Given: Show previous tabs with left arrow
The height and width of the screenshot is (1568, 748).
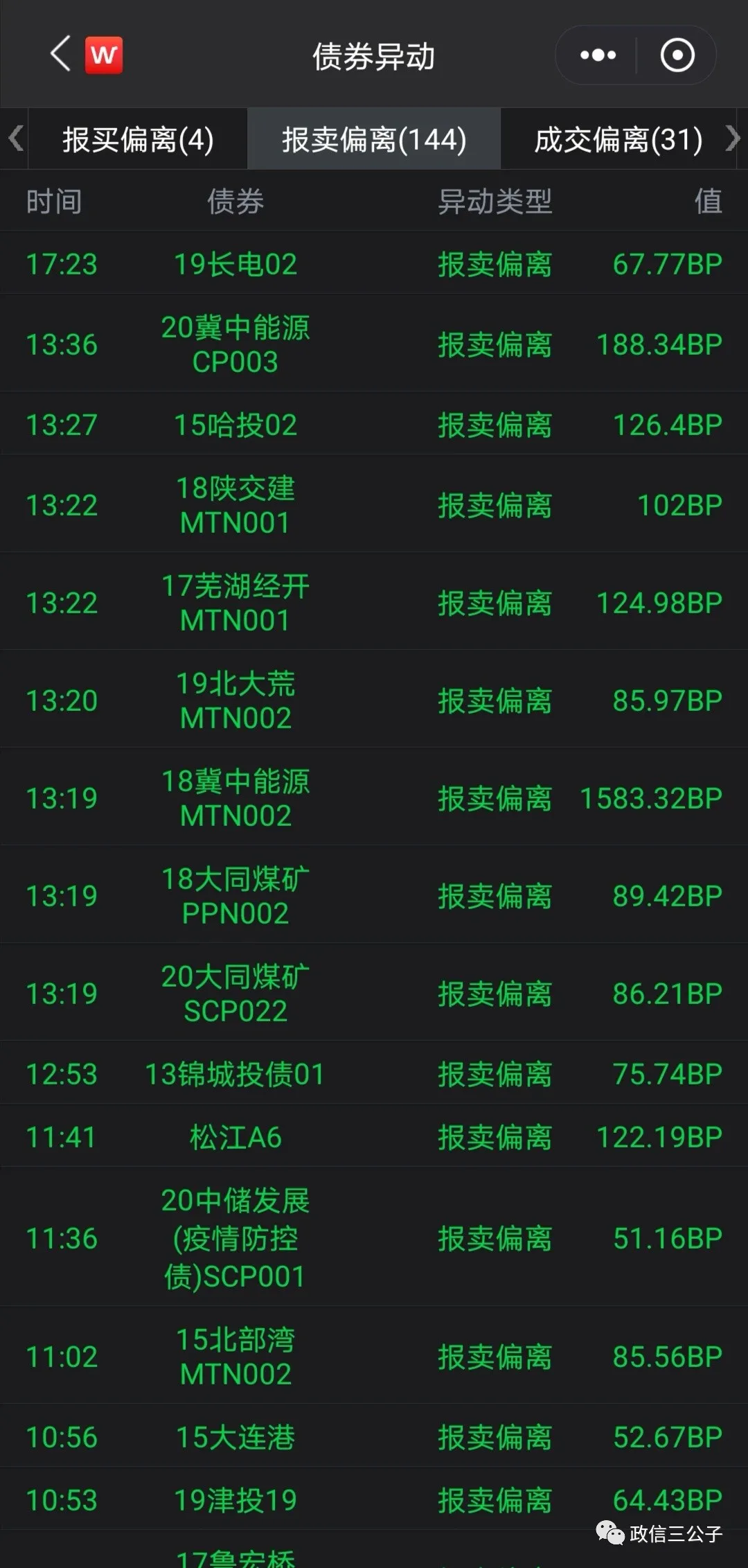Looking at the screenshot, I should [15, 139].
